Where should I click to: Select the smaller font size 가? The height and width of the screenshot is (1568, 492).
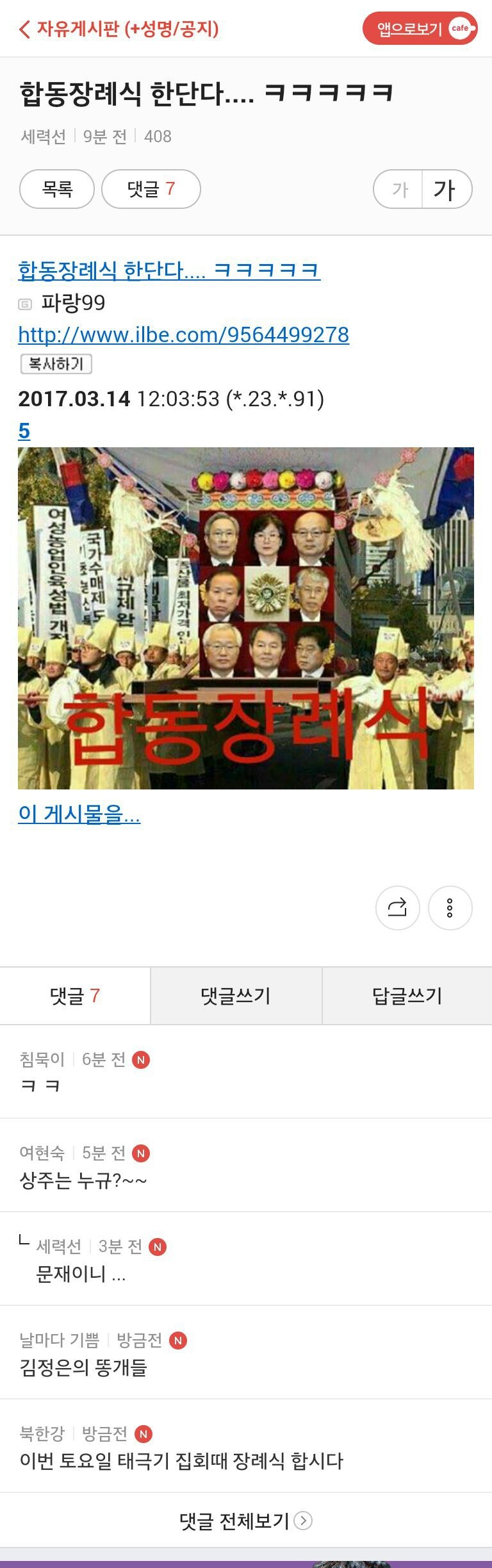[398, 190]
